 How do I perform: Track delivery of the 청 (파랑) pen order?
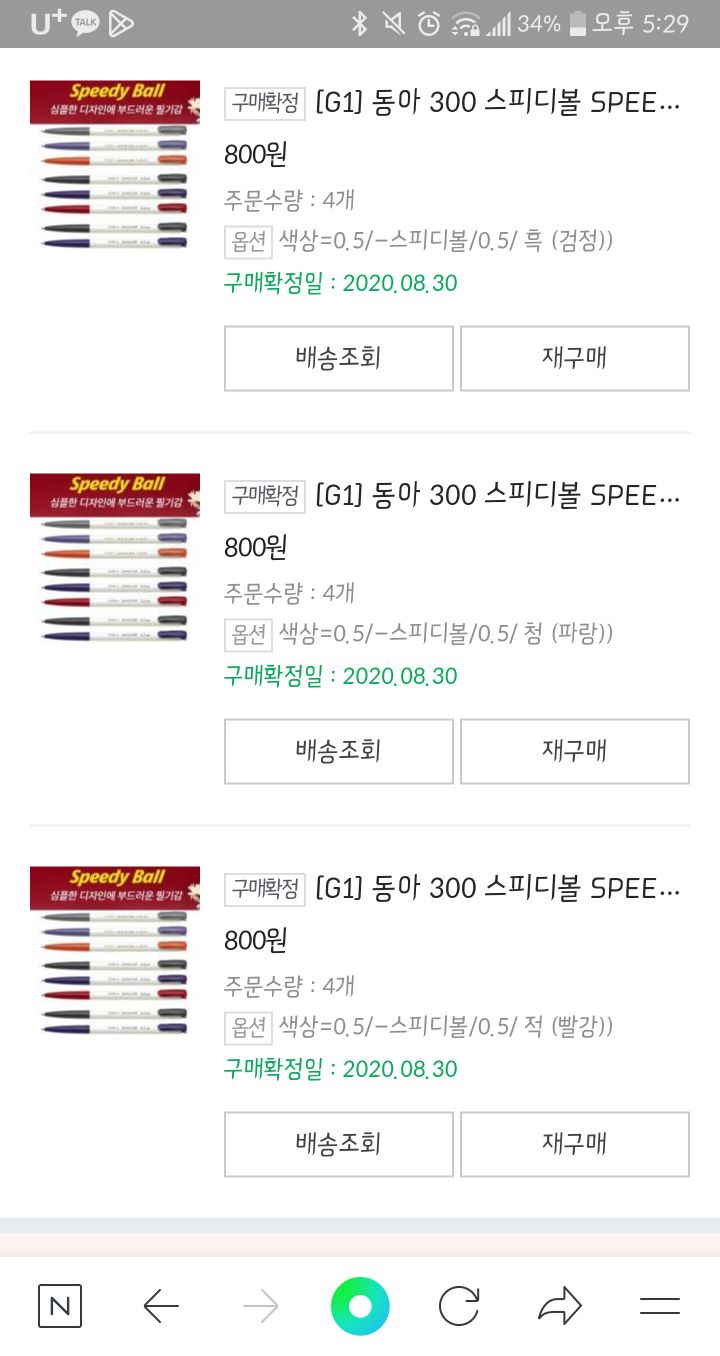pyautogui.click(x=338, y=751)
